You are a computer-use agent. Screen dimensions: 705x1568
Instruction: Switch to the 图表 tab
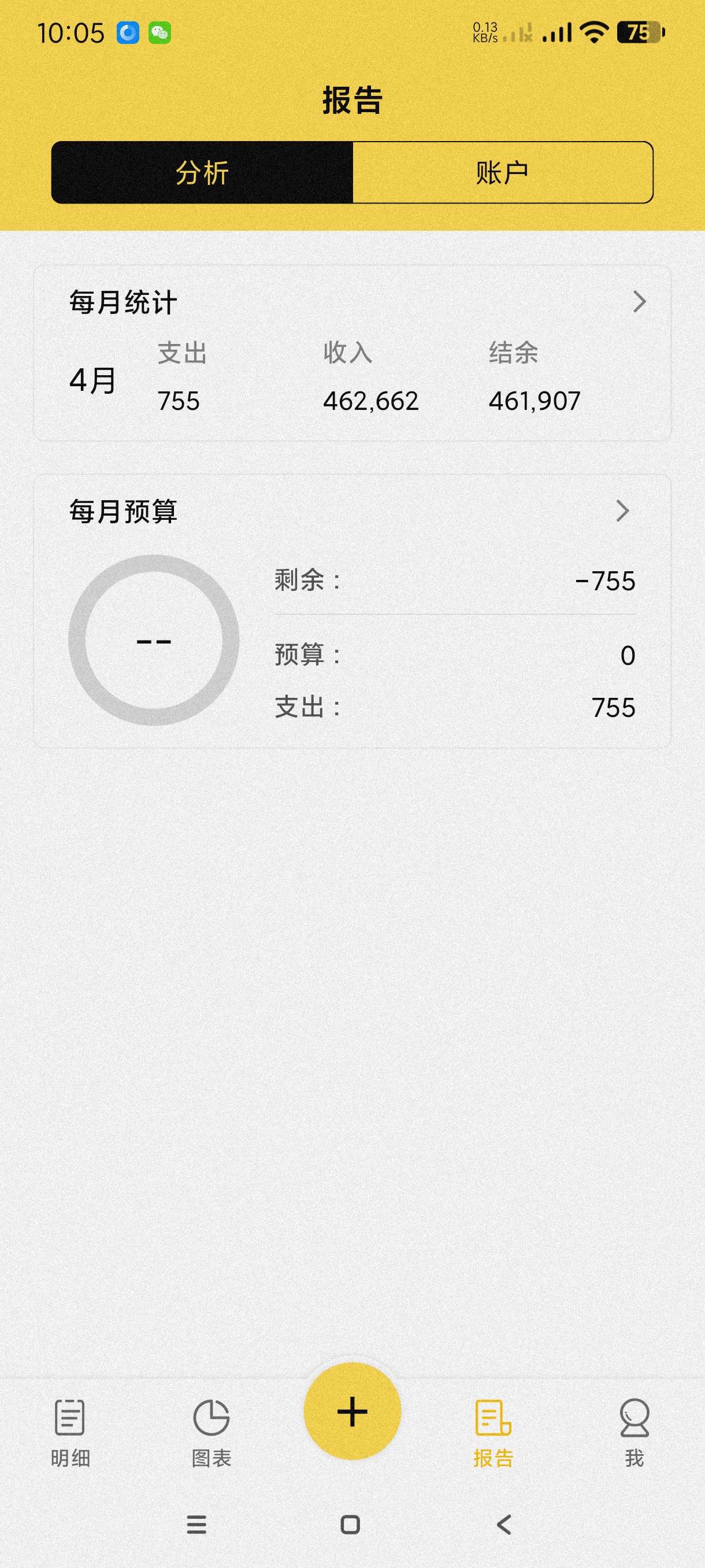[x=211, y=1432]
